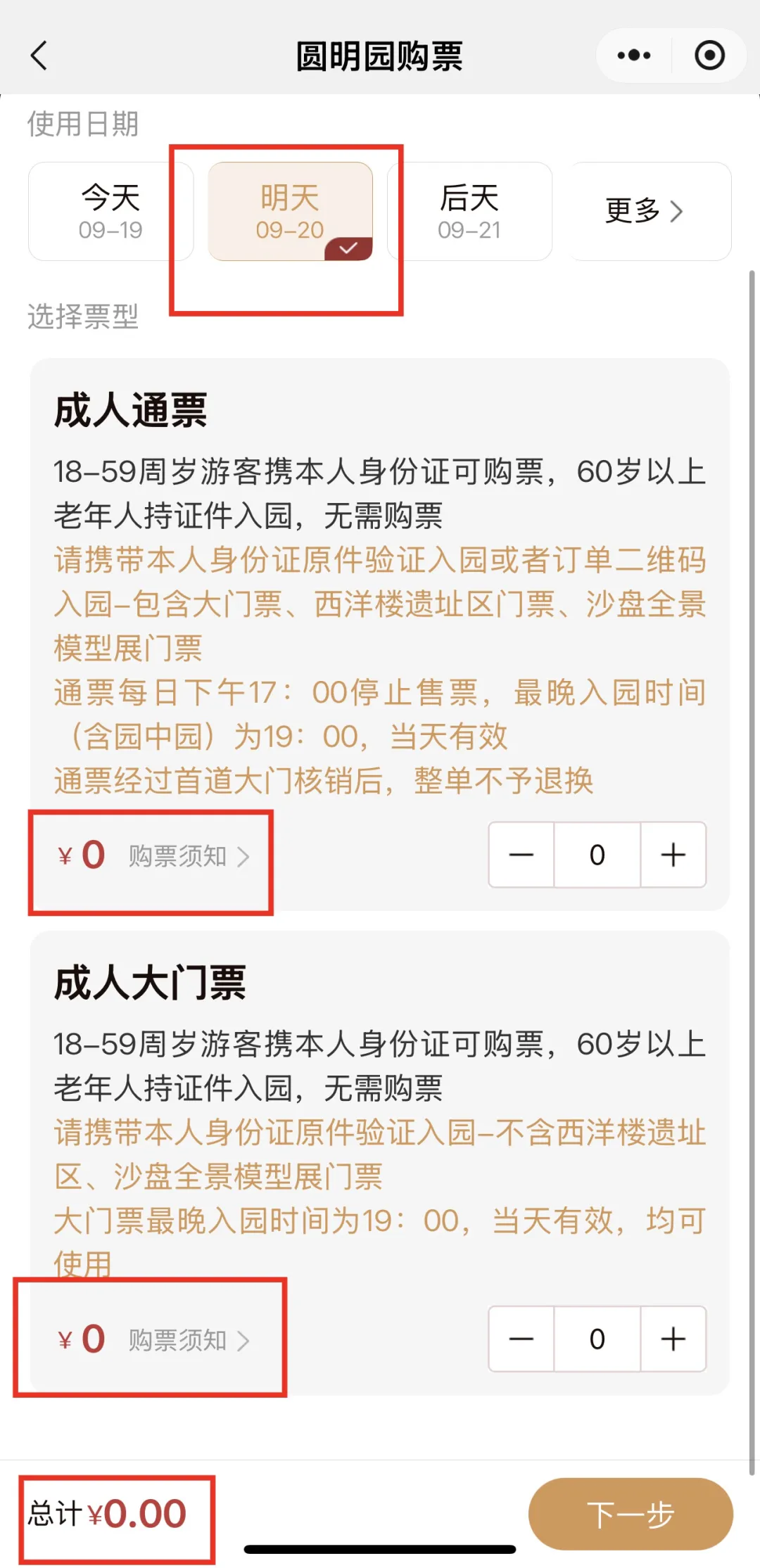Open the mini program more options menu
The height and width of the screenshot is (1568, 760).
coord(633,56)
